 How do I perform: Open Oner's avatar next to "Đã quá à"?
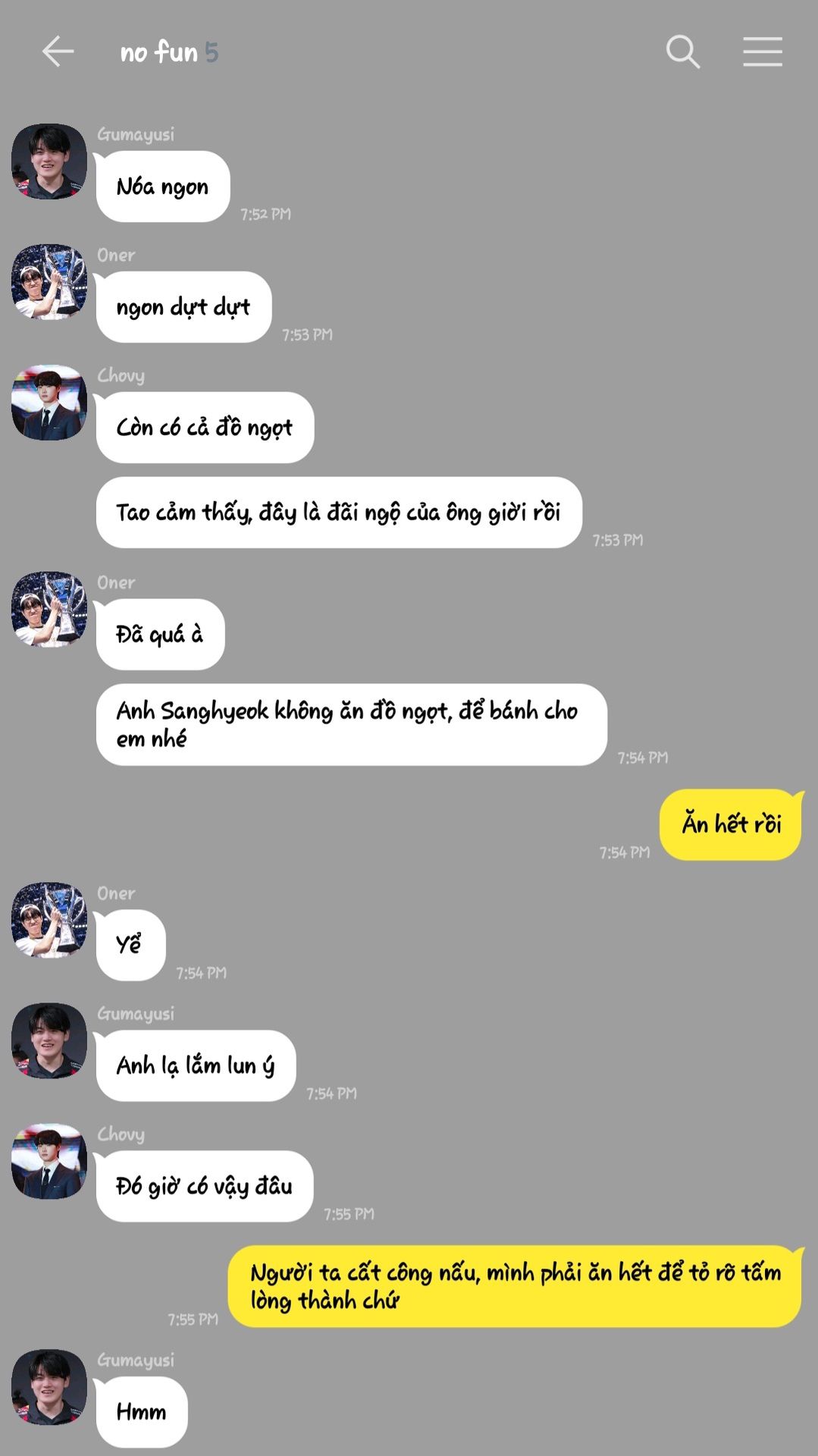[49, 609]
